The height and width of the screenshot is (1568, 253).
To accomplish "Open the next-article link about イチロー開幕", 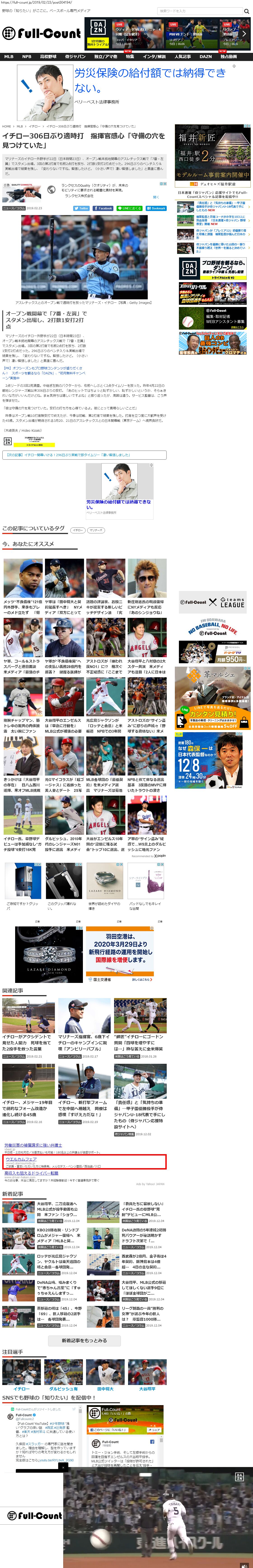I will 69,455.
